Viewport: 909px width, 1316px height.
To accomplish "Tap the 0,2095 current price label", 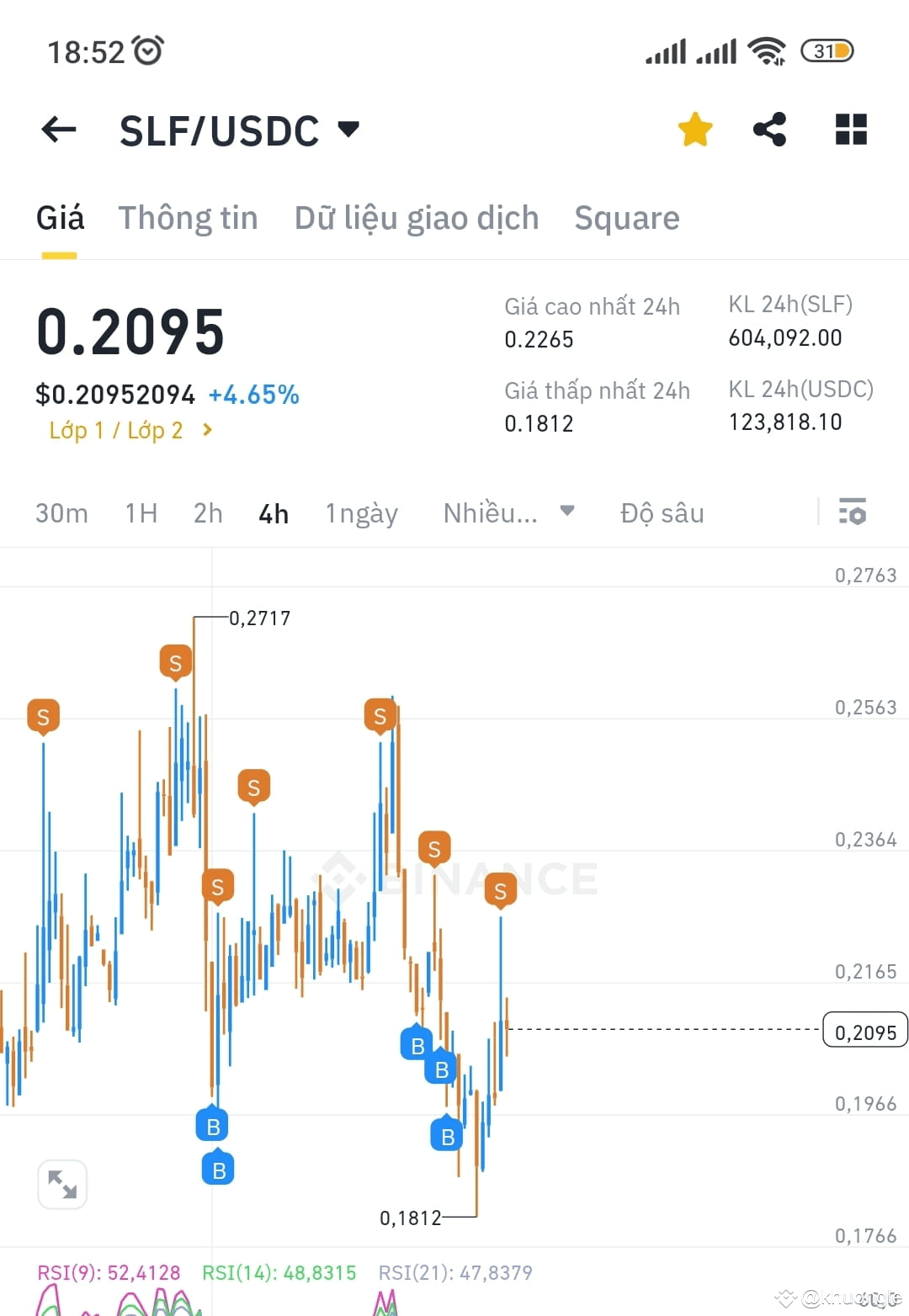I will pyautogui.click(x=865, y=1030).
